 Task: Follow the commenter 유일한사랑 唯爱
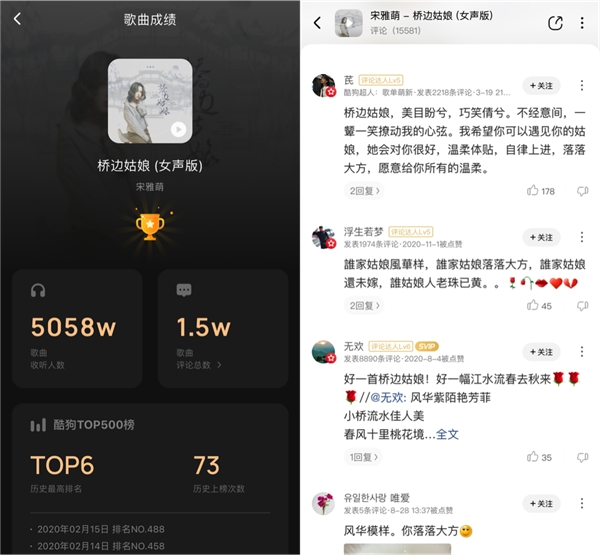(541, 503)
